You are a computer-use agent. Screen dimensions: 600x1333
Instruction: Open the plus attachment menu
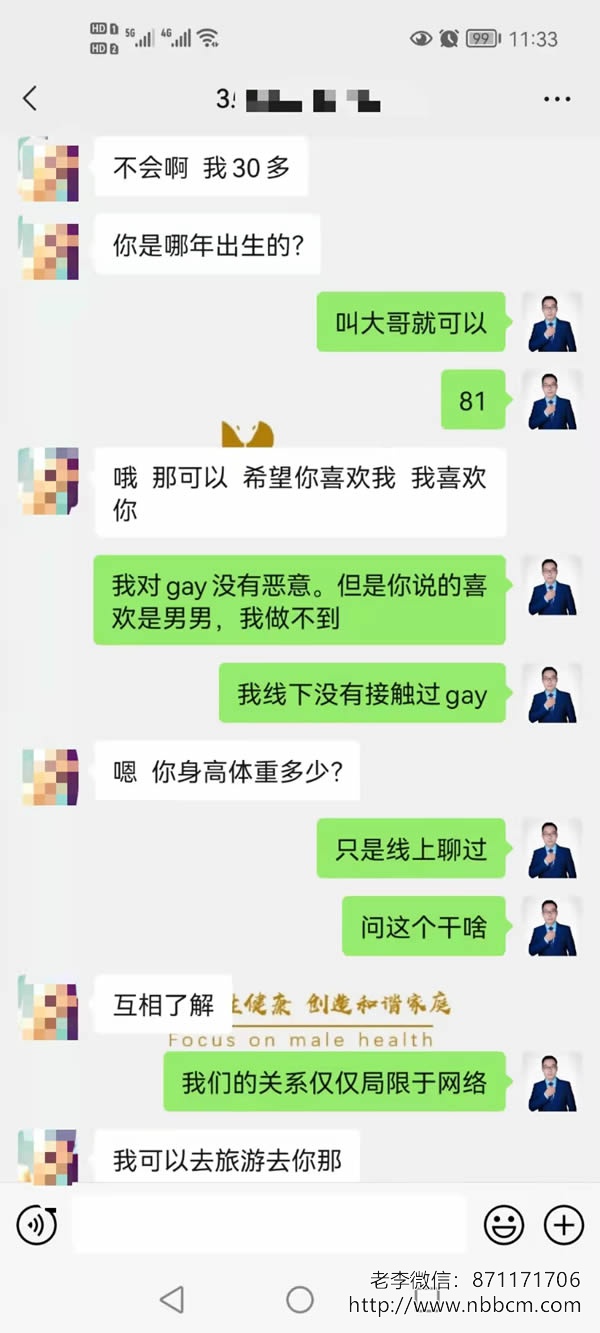pyautogui.click(x=563, y=1224)
